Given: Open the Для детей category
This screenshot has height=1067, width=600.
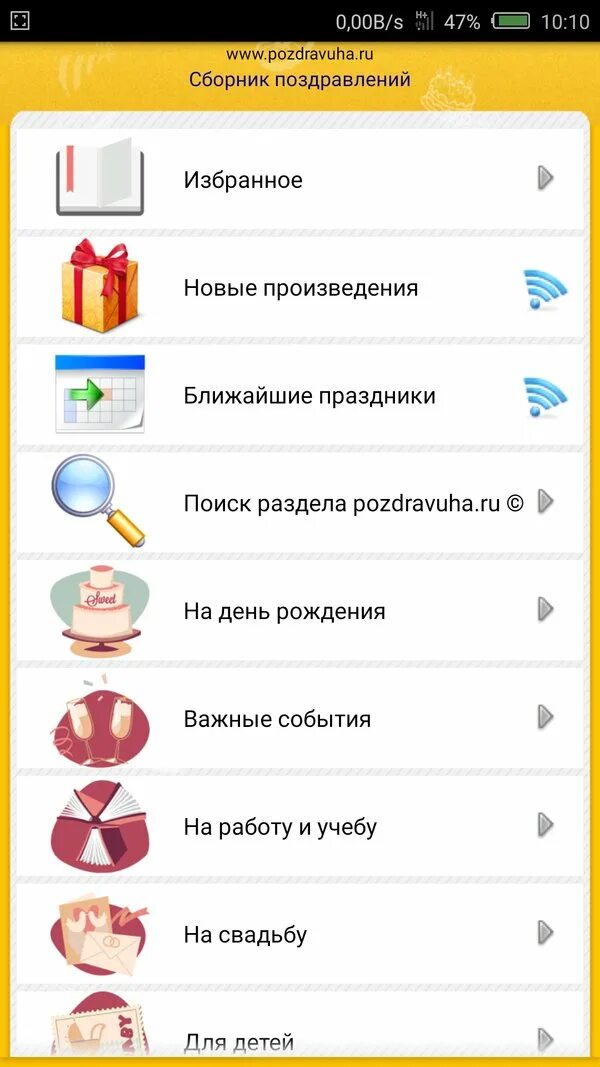Looking at the screenshot, I should [x=300, y=1038].
